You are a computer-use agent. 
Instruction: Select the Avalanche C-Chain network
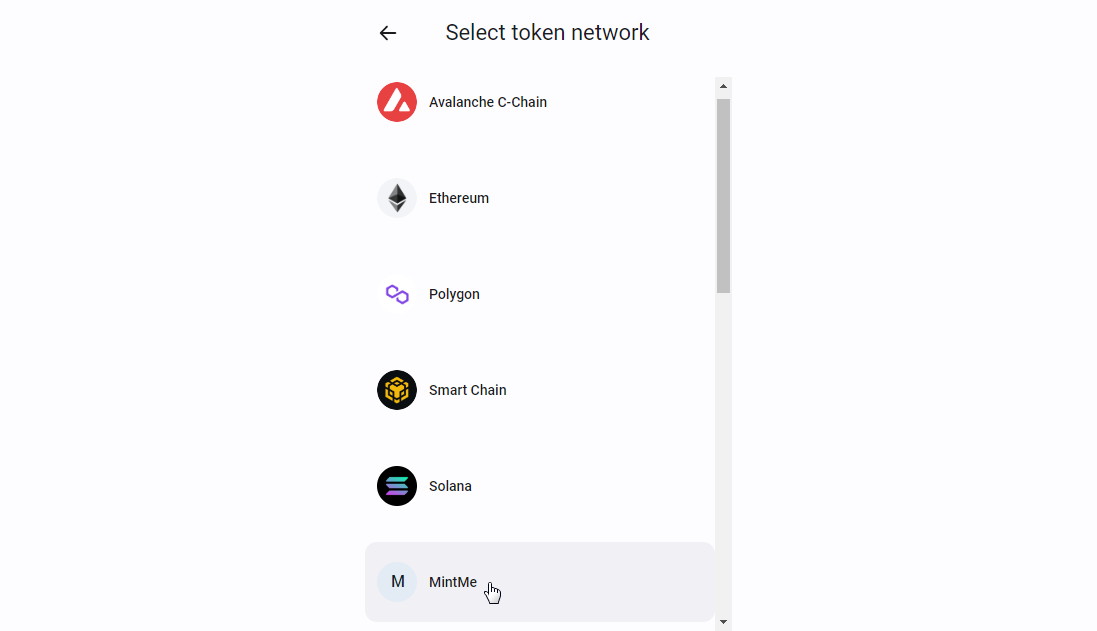pos(487,102)
